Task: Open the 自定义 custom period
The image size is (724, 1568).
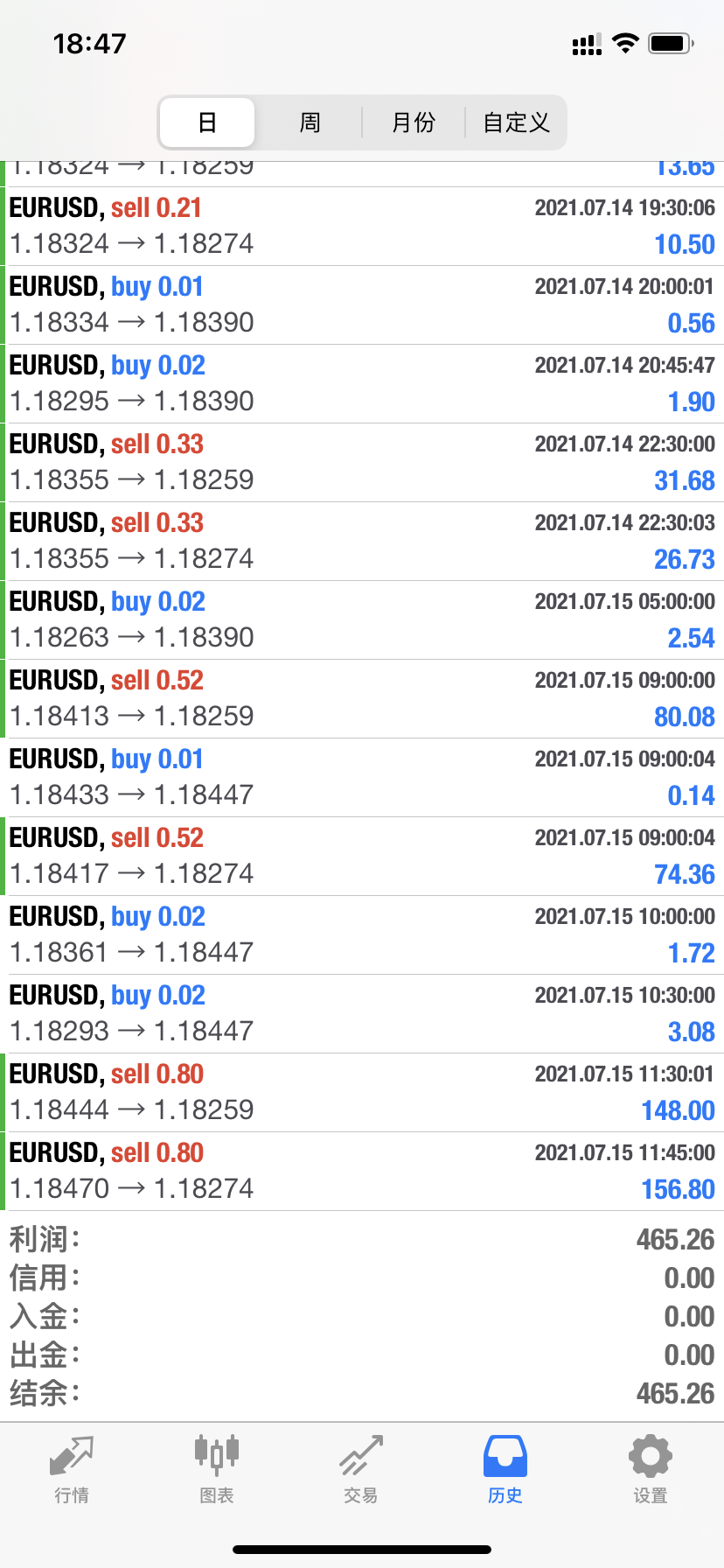Action: (516, 122)
